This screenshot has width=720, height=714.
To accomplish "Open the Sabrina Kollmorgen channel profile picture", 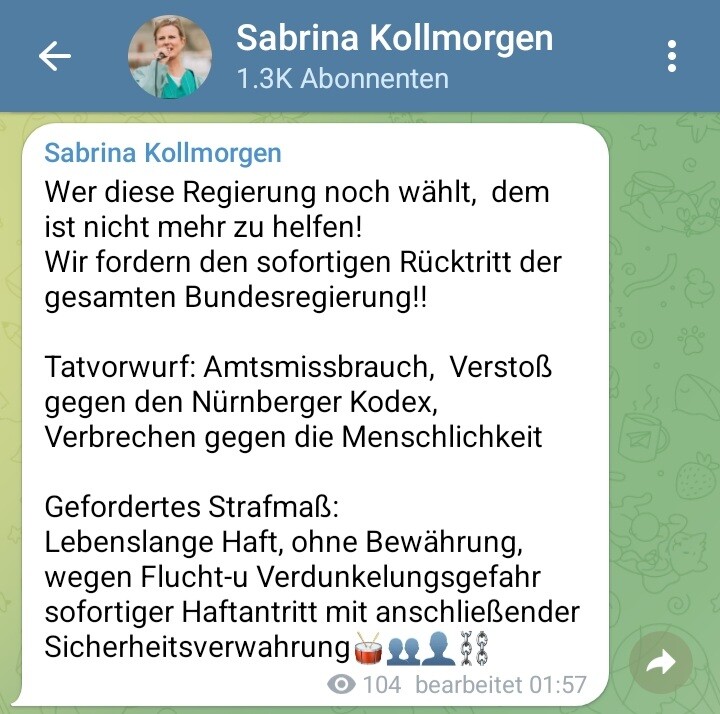I will [x=170, y=56].
